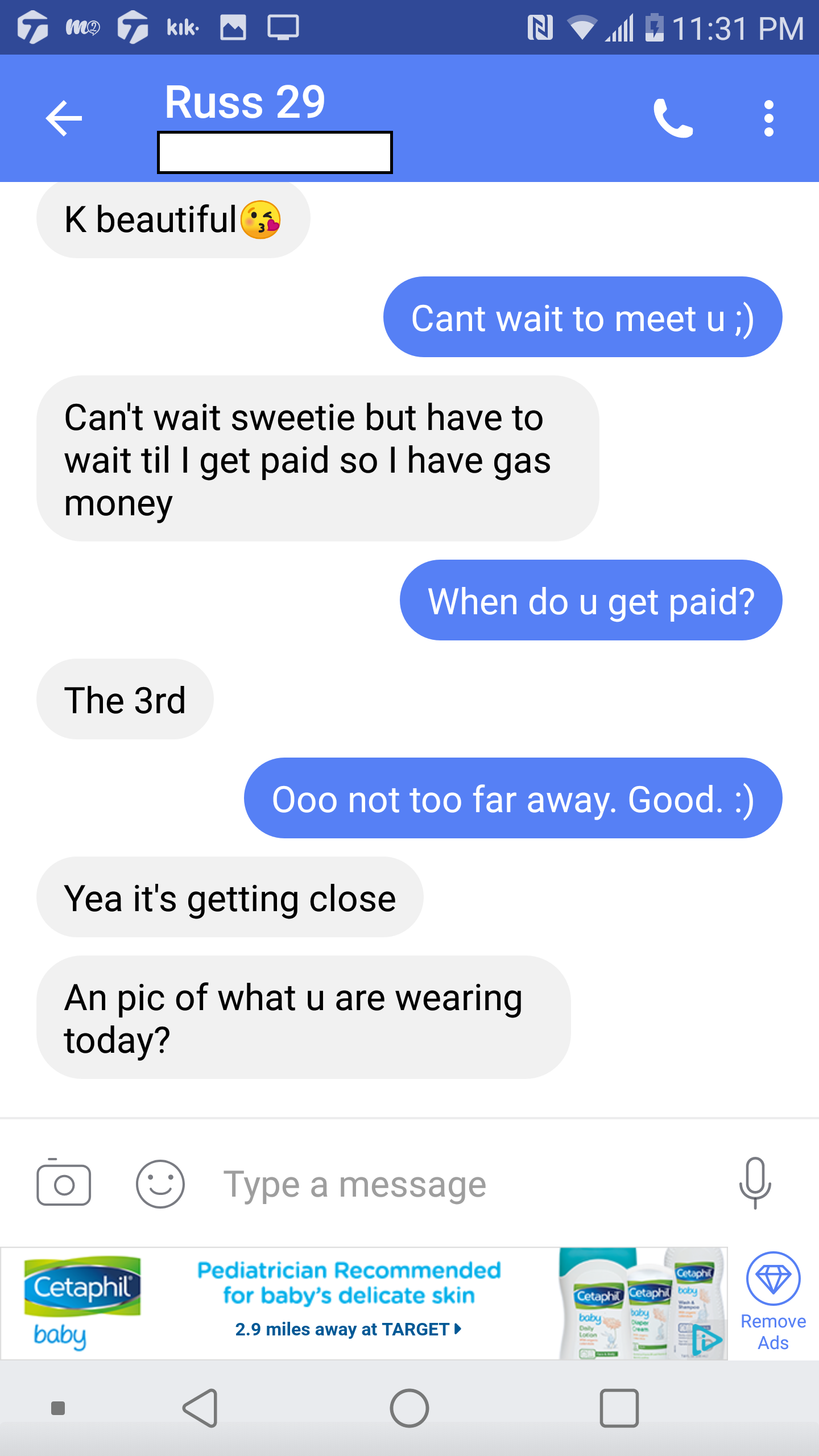Open Russ 29 contact name header
Screen dimensions: 819x1456
[245, 102]
